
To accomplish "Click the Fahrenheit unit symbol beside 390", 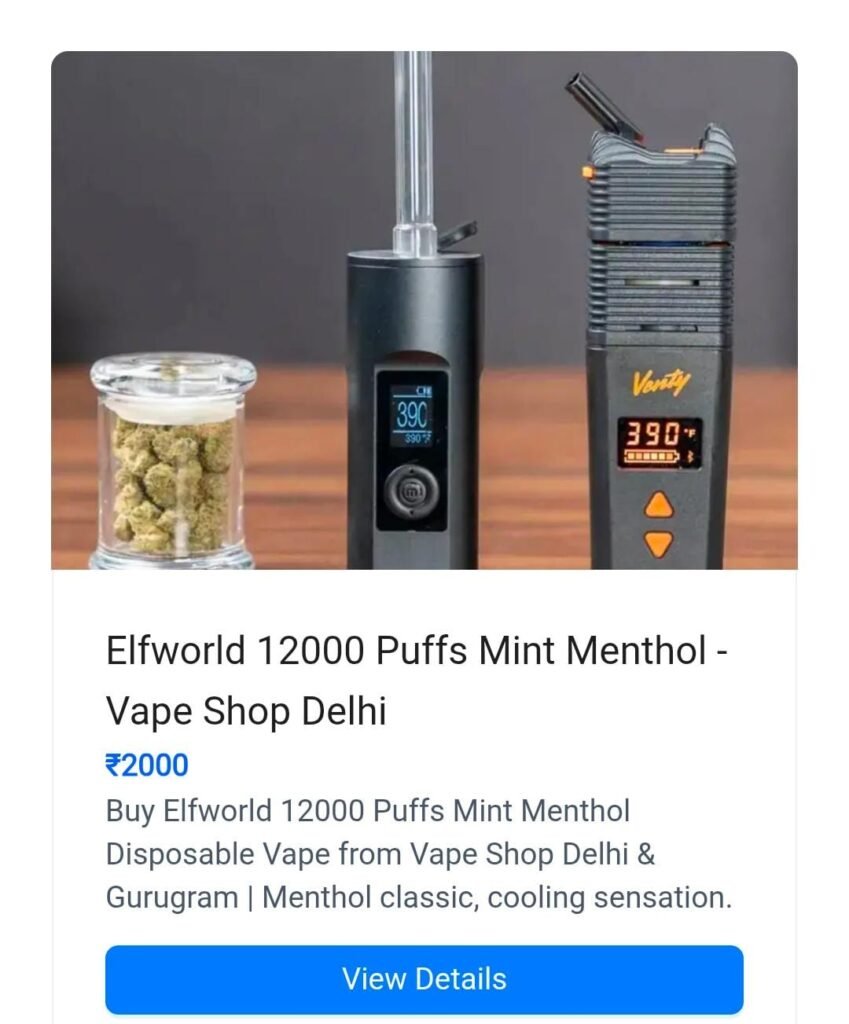I will [690, 432].
